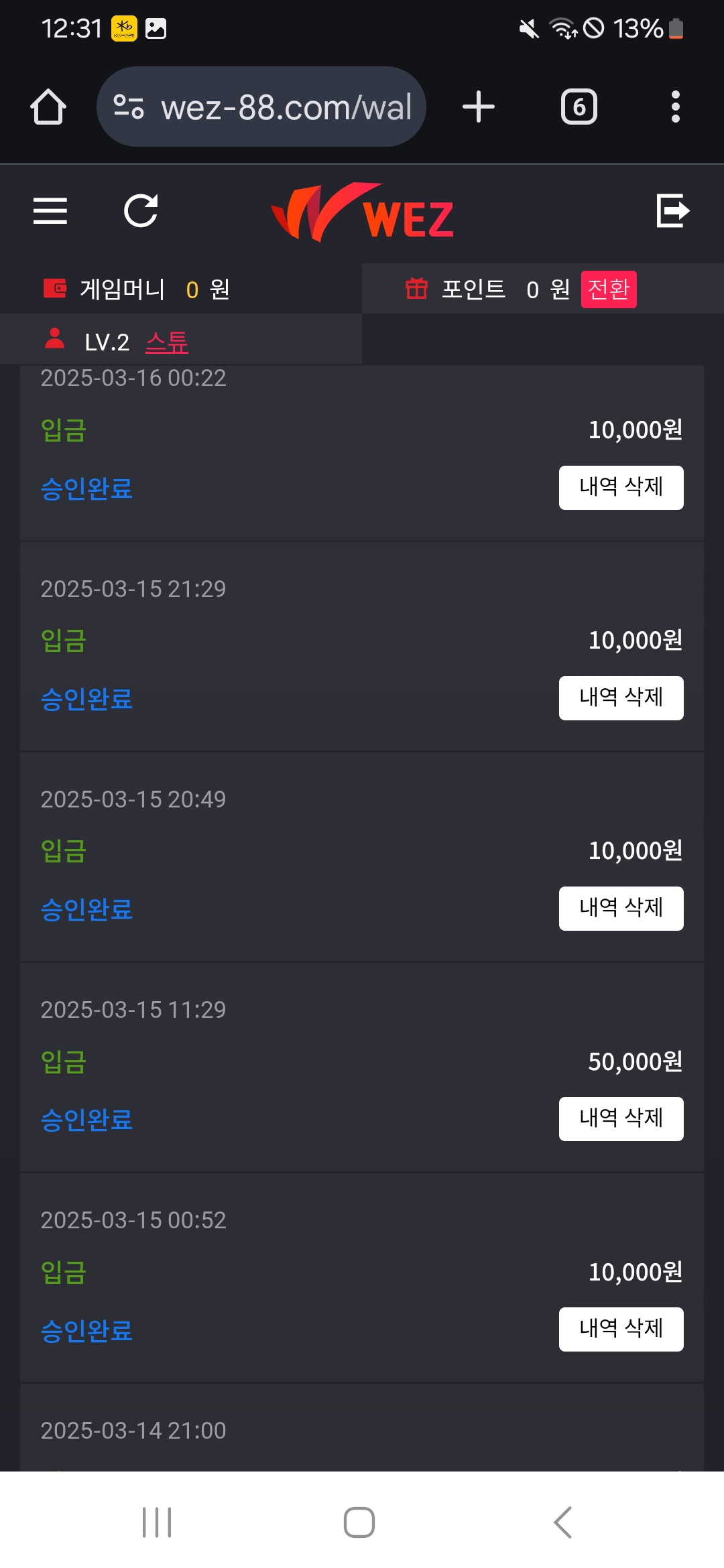724x1568 pixels.
Task: Tap the 전환 point conversion button
Action: point(608,289)
